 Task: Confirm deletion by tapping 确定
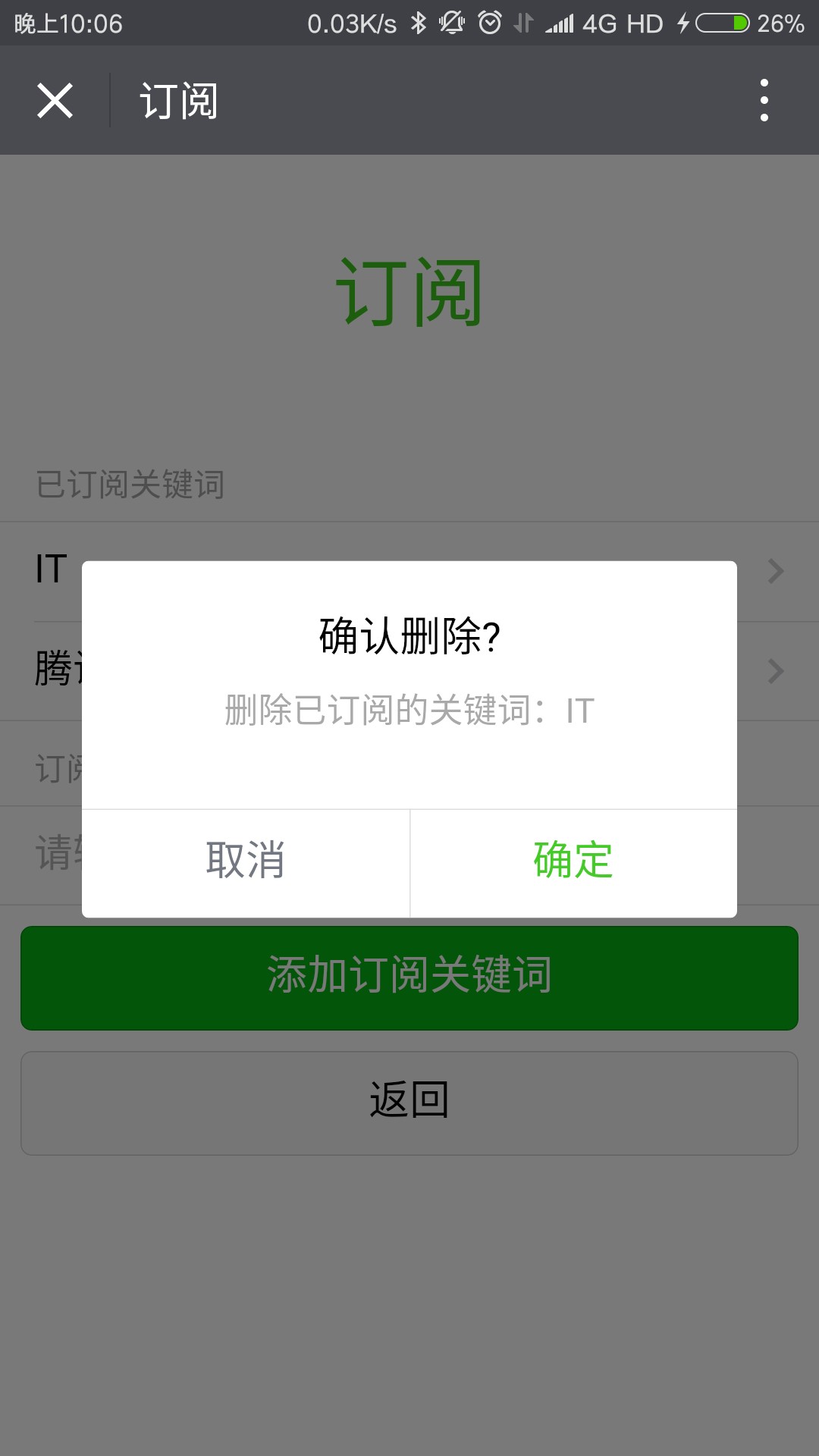point(573,863)
